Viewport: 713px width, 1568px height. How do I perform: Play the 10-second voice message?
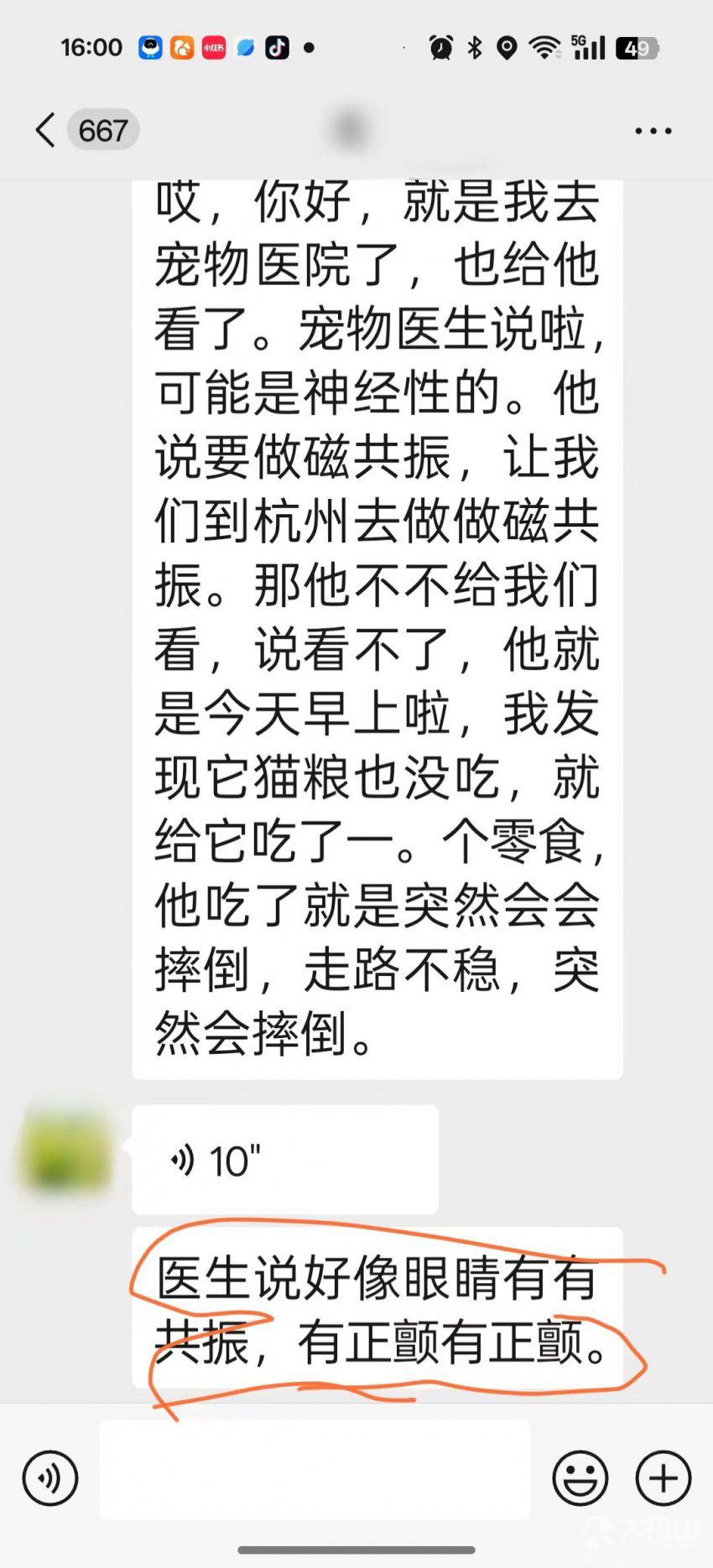(285, 1160)
